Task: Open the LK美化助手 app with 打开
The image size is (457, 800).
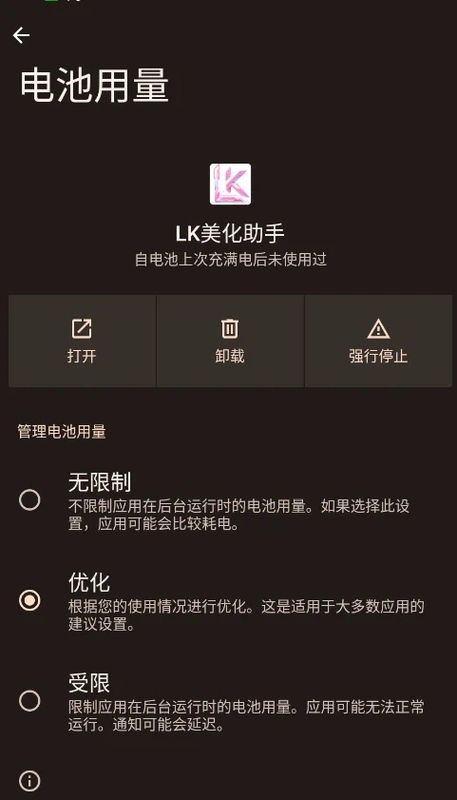Action: click(82, 341)
